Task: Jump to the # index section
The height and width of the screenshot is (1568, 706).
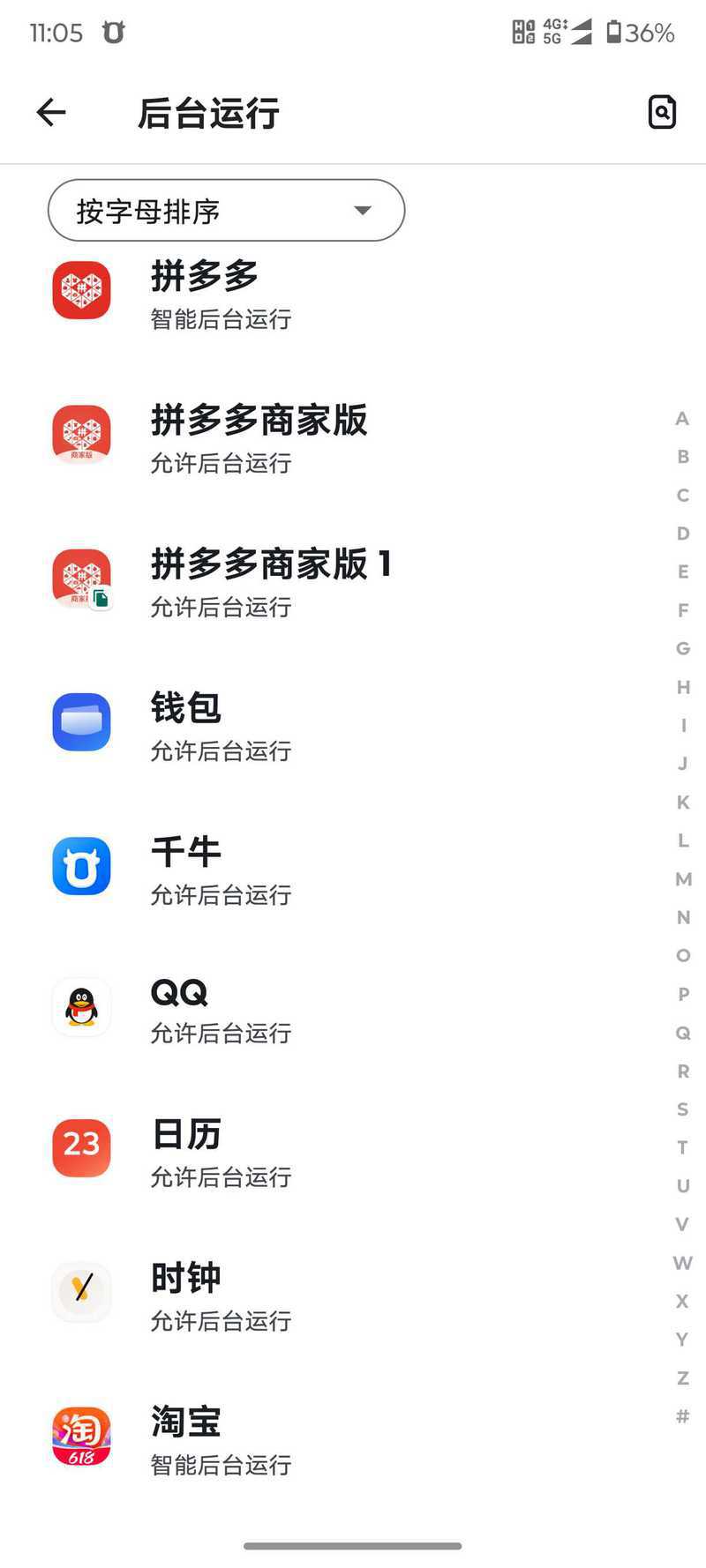Action: [682, 1416]
